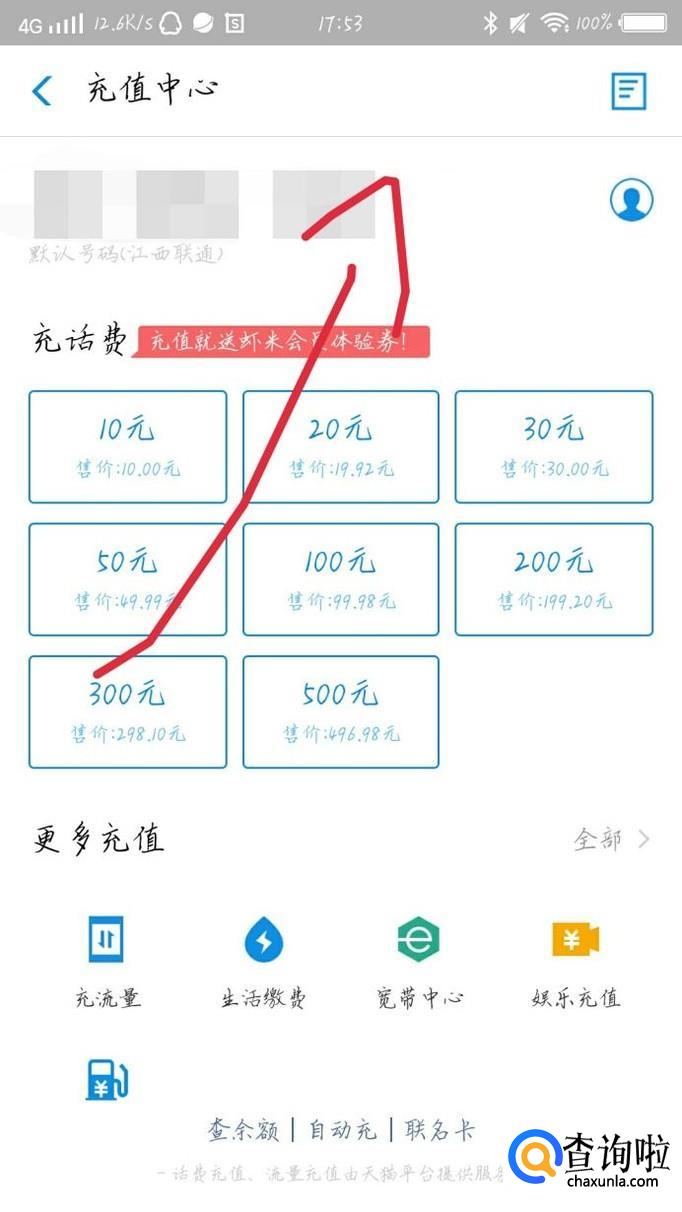This screenshot has height=1212, width=682.
Task: Select the 20元 recharge option
Action: tap(340, 446)
